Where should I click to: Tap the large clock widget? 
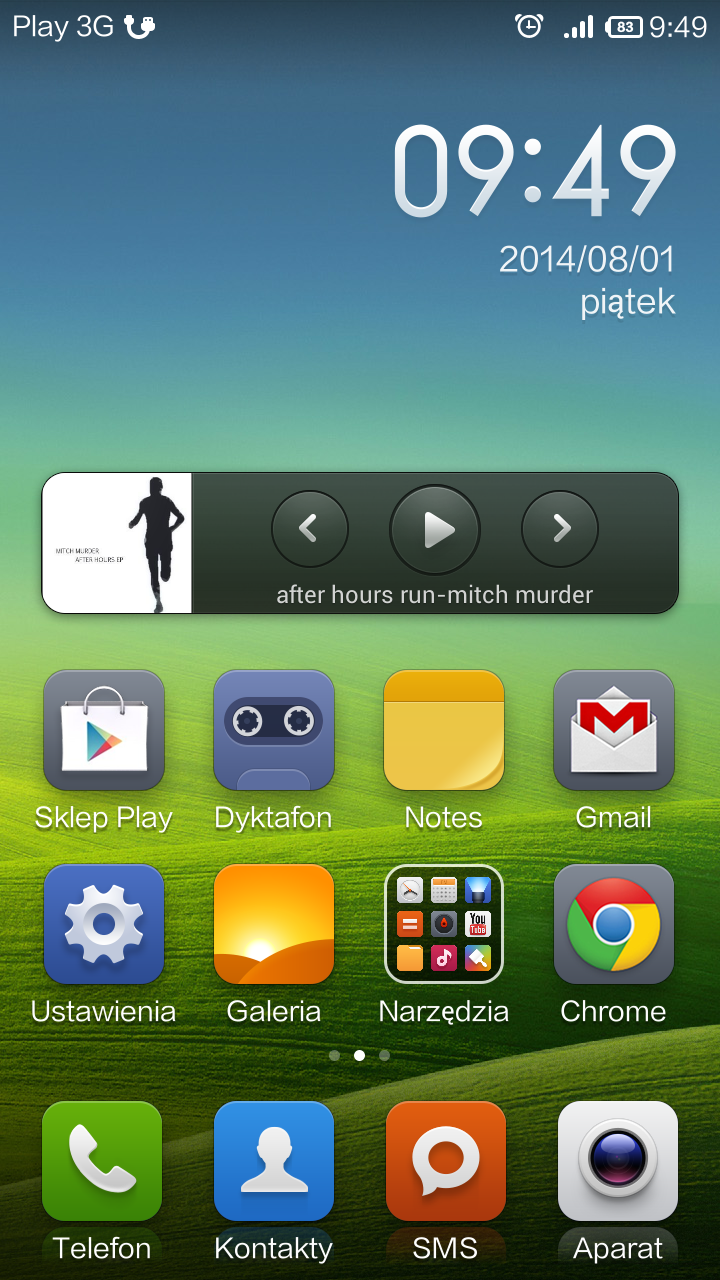(x=535, y=170)
